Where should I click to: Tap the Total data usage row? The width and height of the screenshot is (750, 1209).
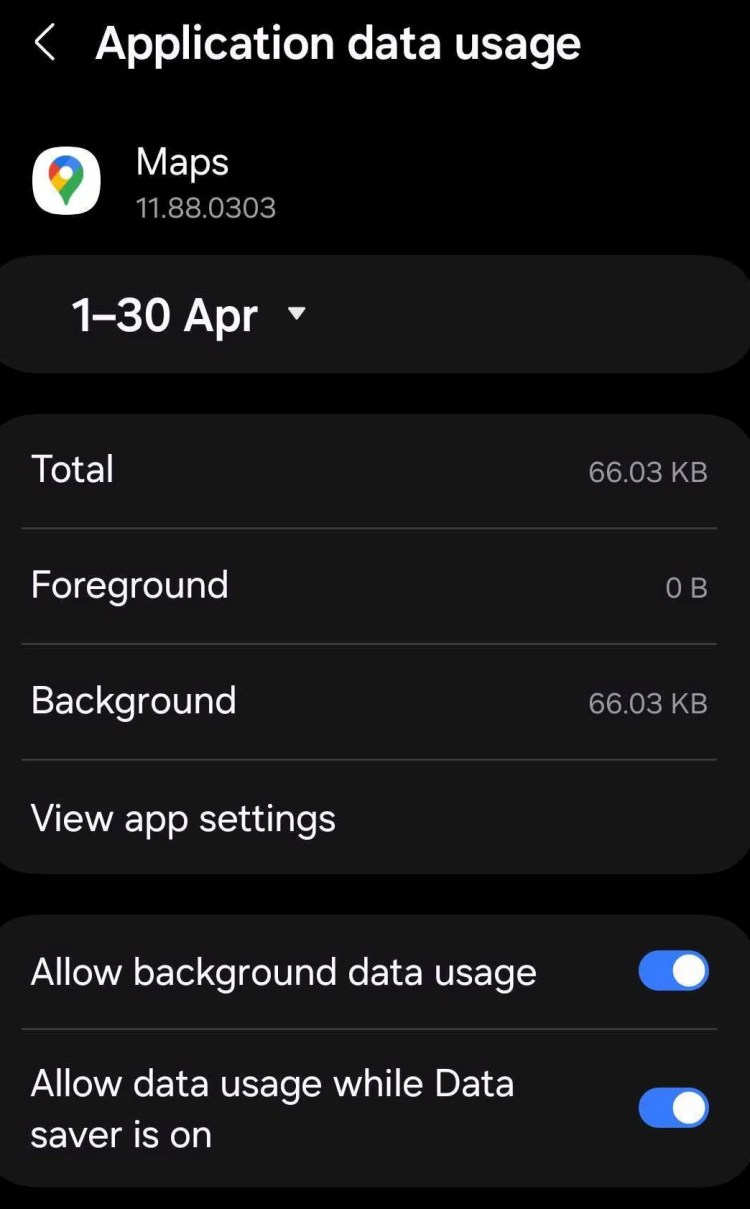coord(370,468)
